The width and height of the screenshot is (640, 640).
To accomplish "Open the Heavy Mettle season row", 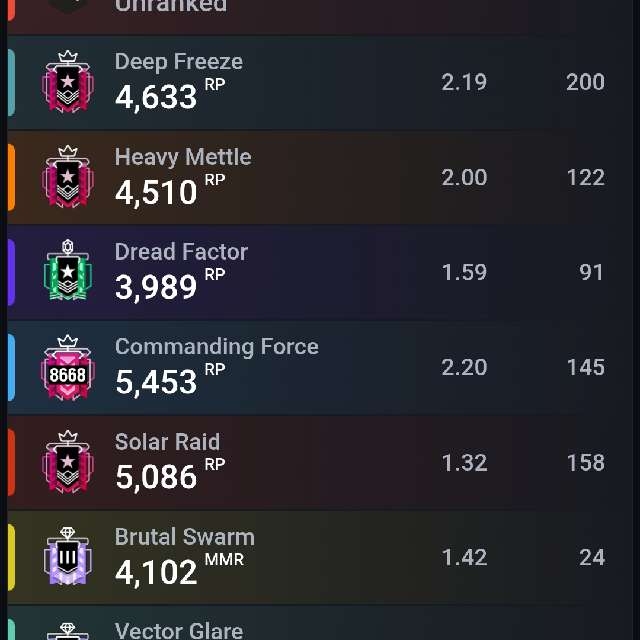I will click(320, 177).
